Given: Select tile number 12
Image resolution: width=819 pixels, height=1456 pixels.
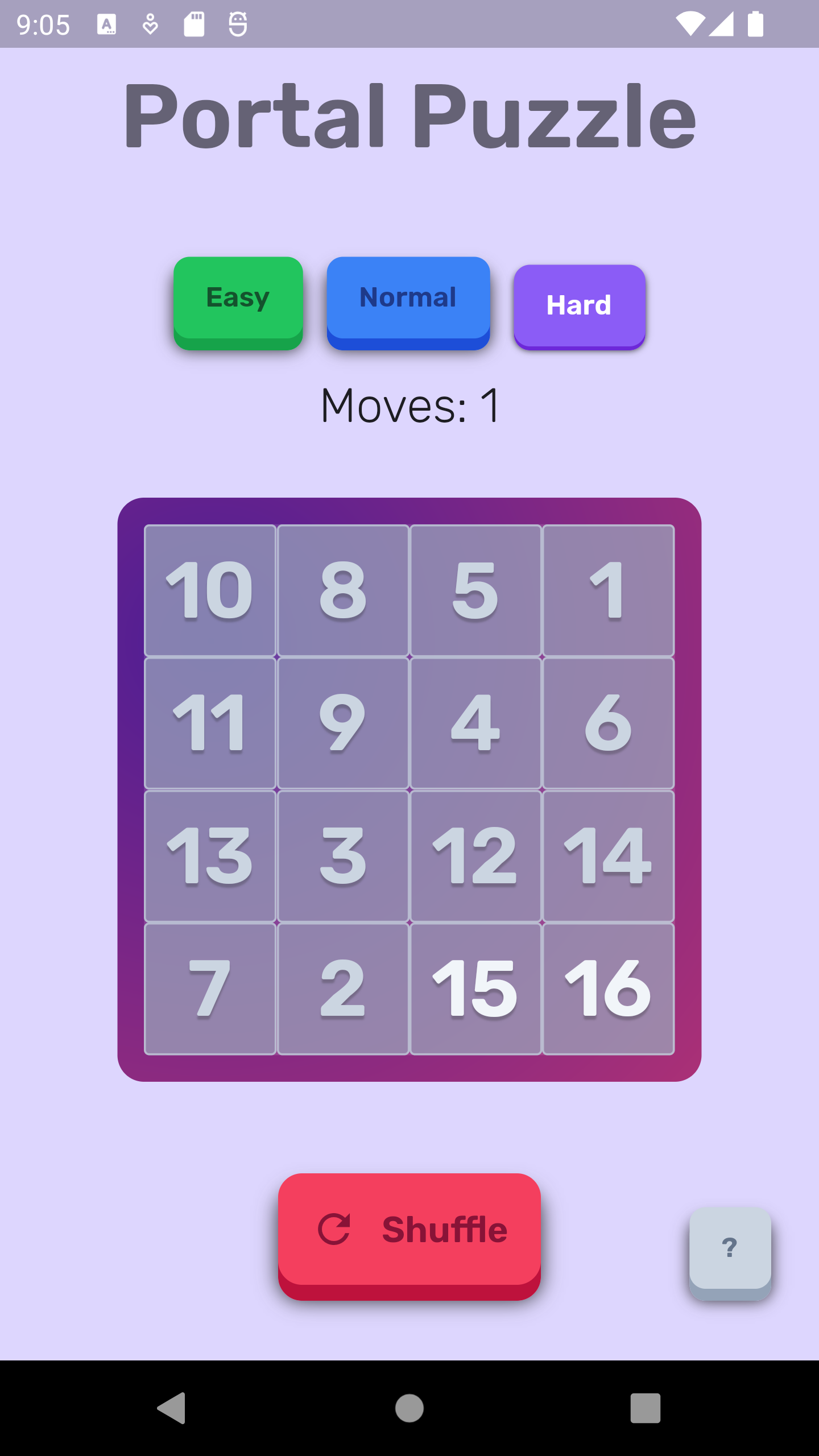Looking at the screenshot, I should click(475, 856).
